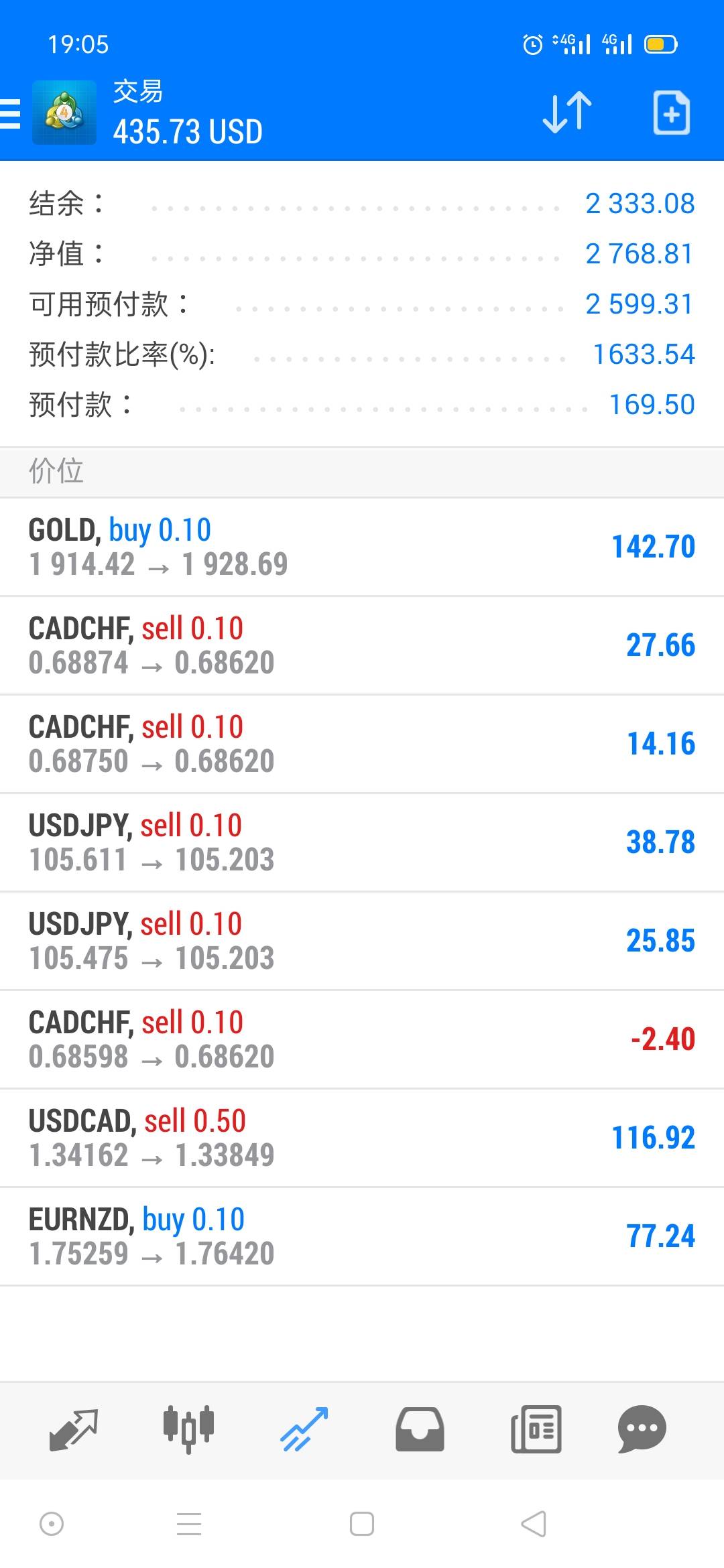
Task: Go back using the system back button
Action: coord(534,1524)
